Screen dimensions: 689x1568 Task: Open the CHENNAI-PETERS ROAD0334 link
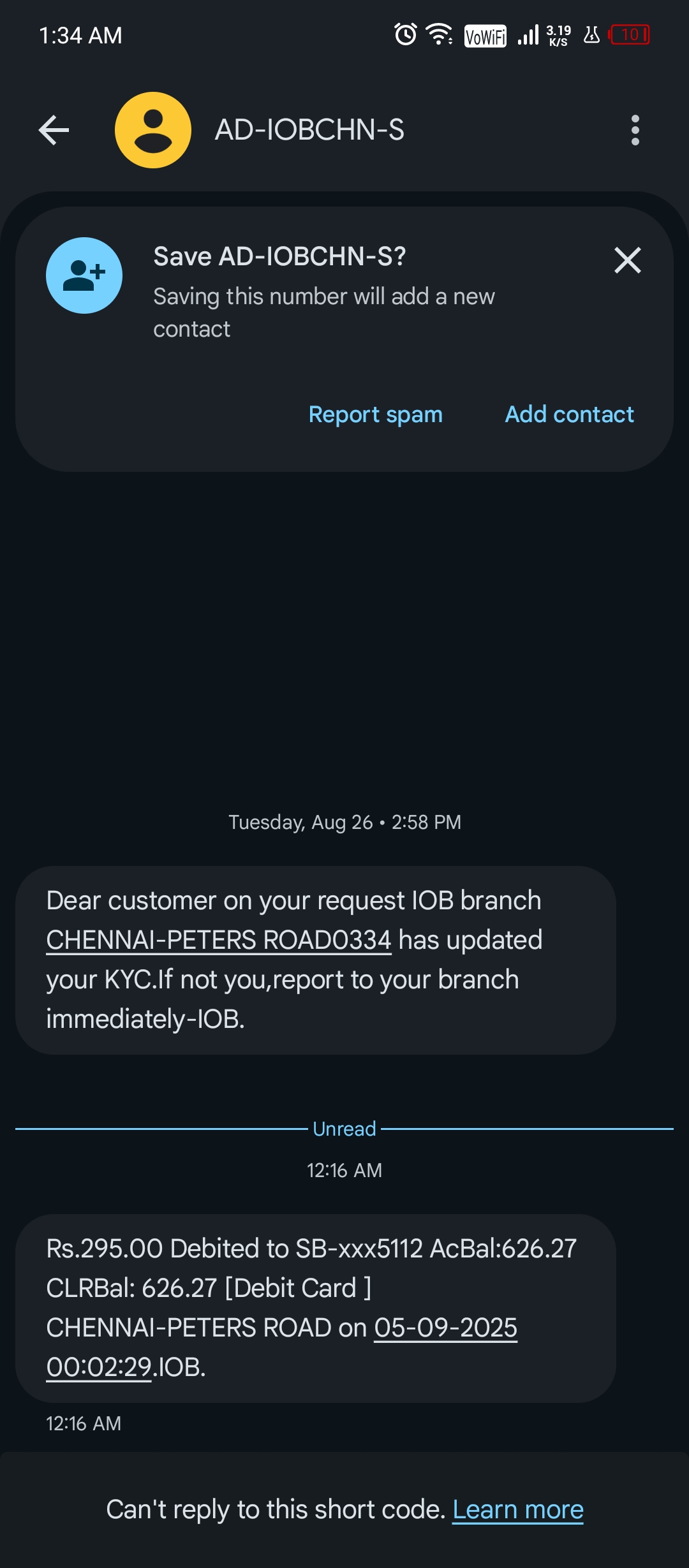(x=218, y=940)
